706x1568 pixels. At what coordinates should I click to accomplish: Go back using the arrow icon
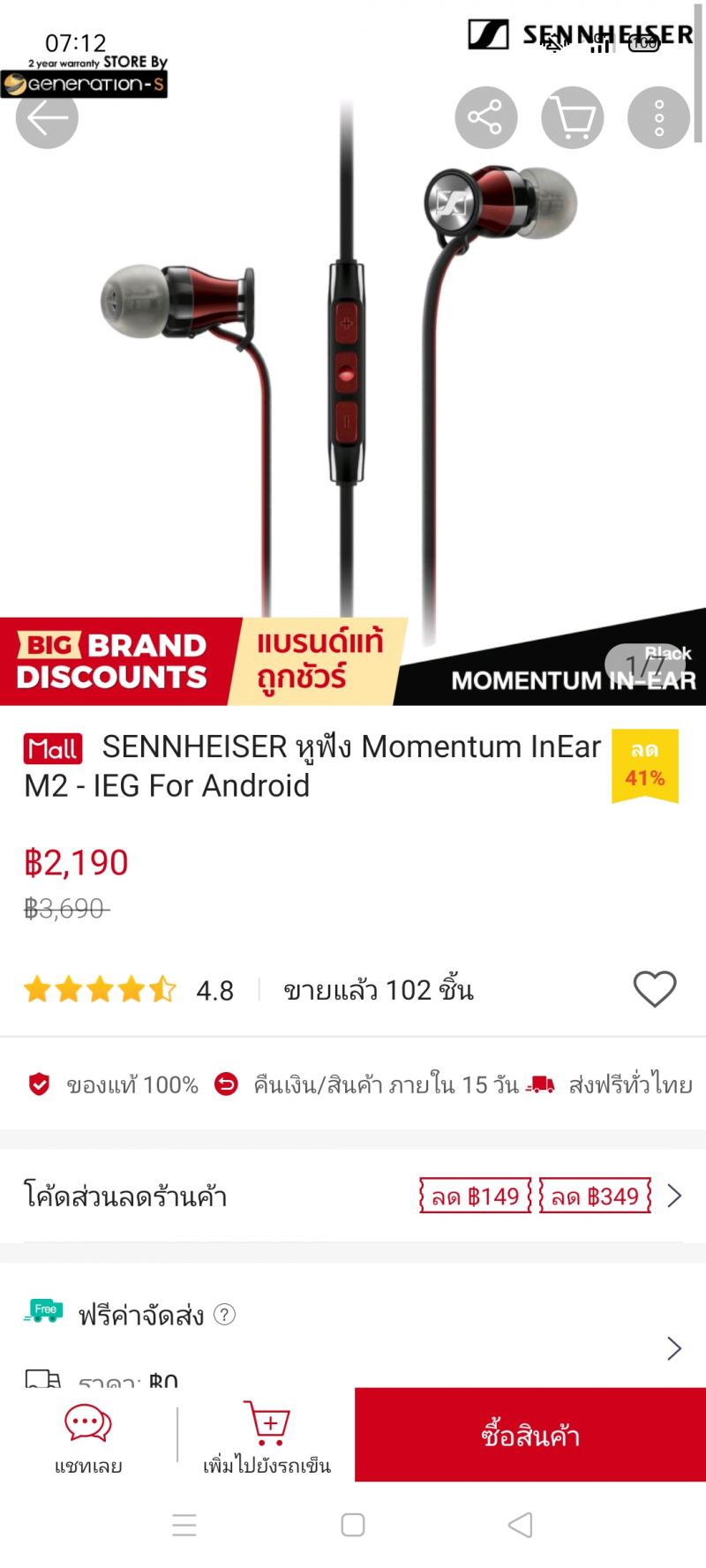coord(47,117)
